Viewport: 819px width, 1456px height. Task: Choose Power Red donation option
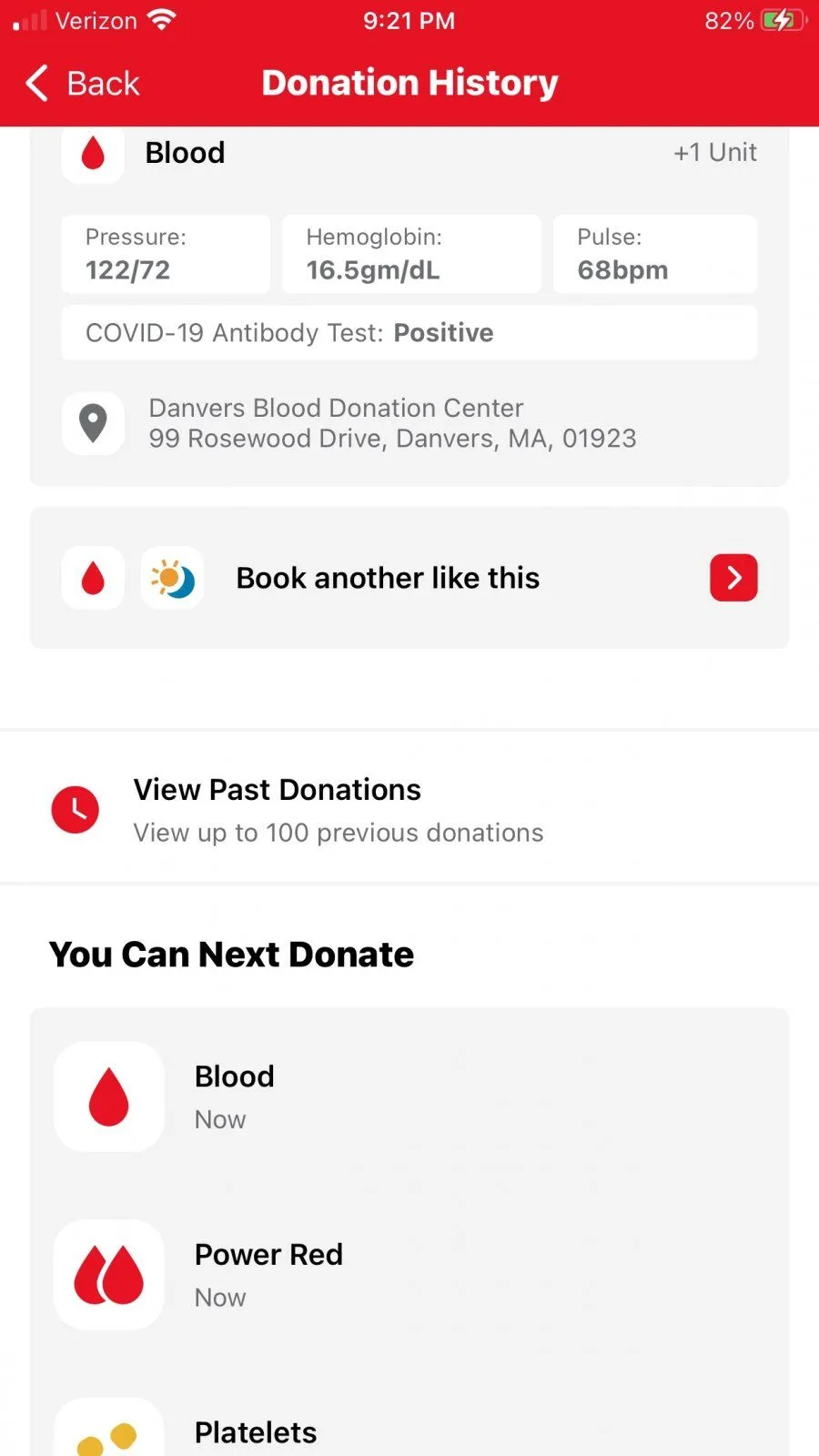268,1275
